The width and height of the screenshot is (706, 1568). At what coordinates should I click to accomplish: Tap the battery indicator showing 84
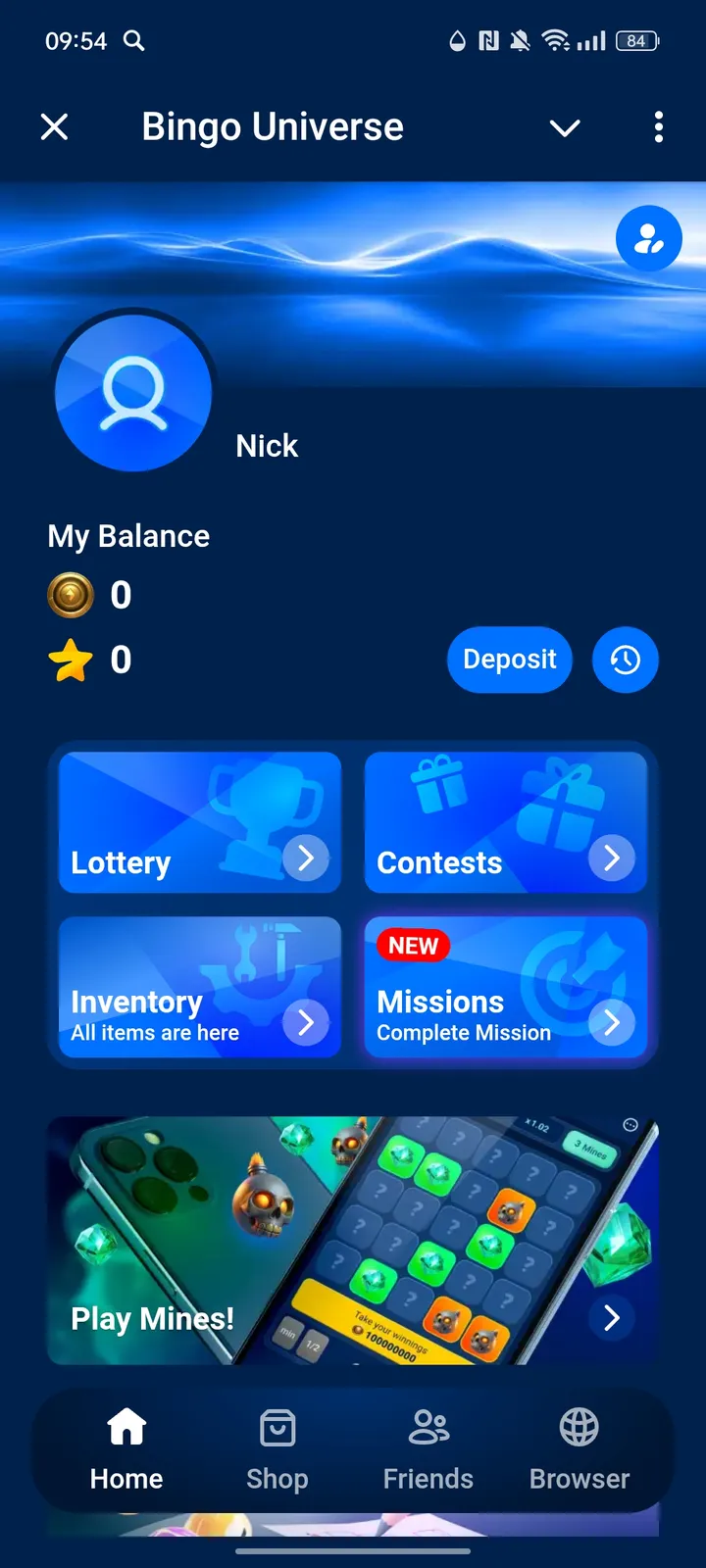click(x=634, y=41)
